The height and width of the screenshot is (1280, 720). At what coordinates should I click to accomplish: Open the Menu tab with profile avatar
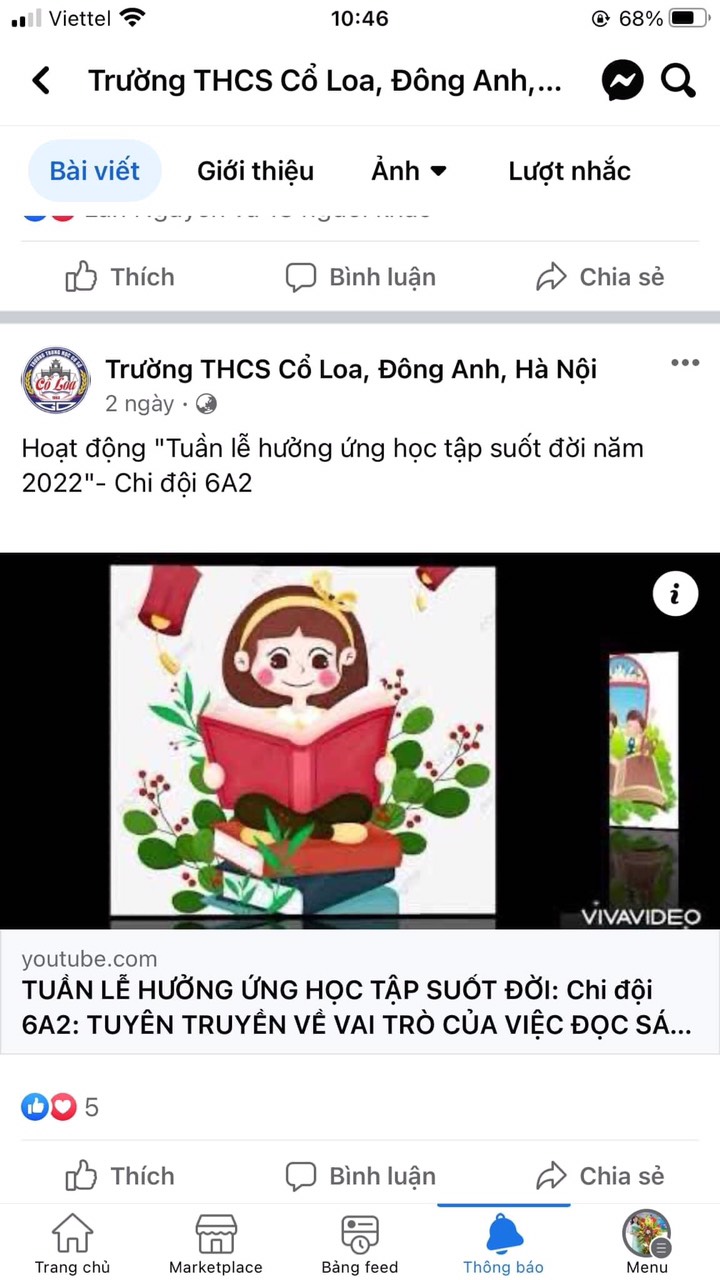click(647, 1243)
